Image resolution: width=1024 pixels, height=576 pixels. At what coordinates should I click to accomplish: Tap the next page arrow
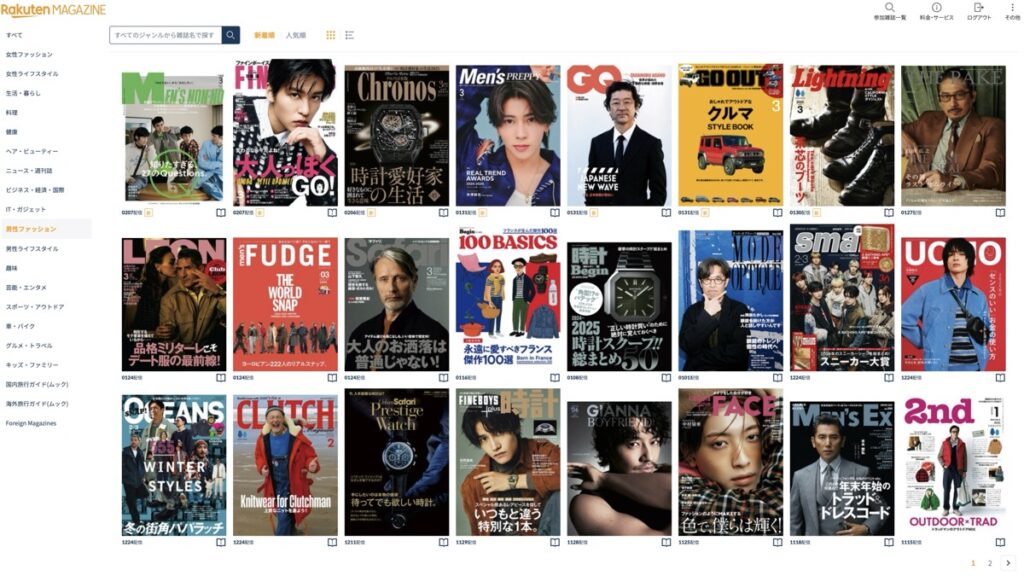[x=1008, y=563]
